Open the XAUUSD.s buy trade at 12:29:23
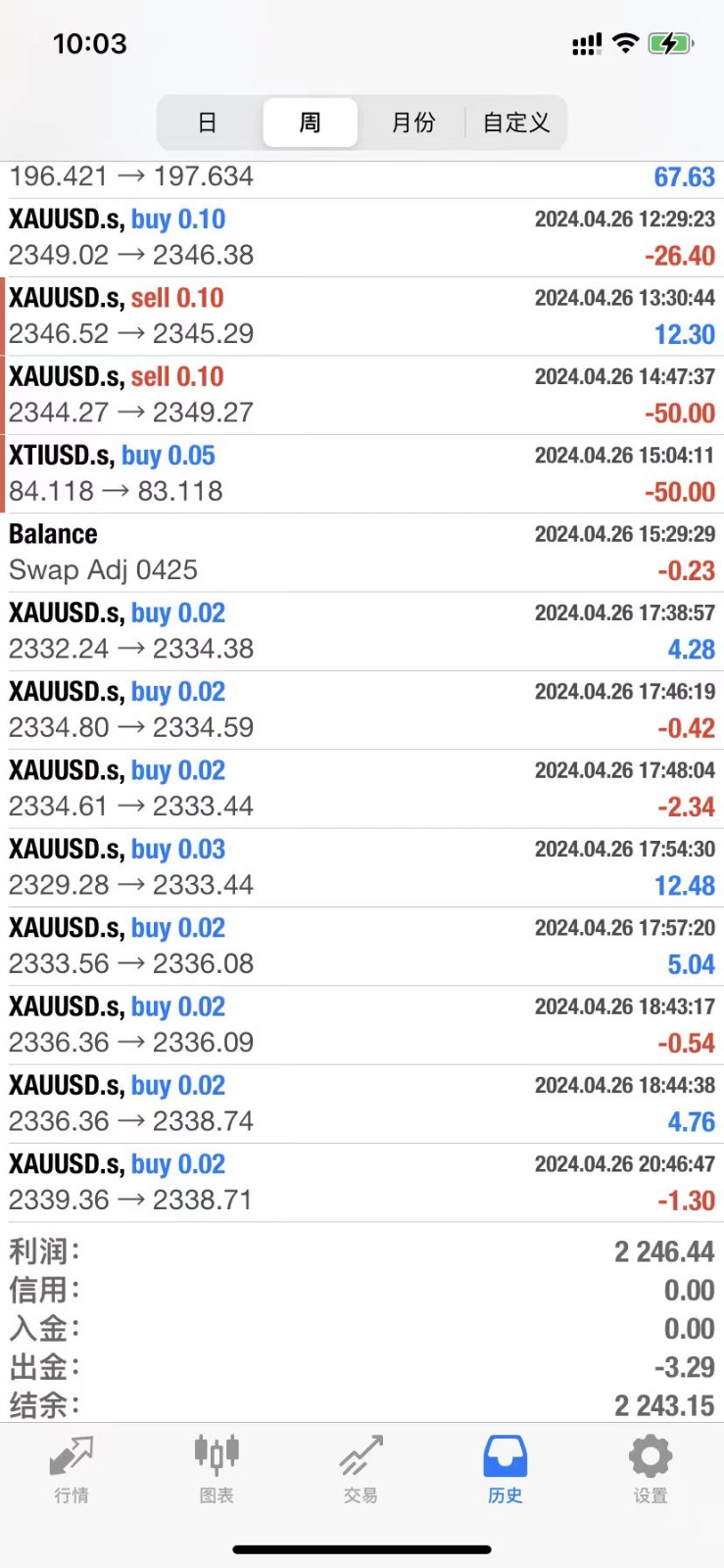 click(362, 238)
